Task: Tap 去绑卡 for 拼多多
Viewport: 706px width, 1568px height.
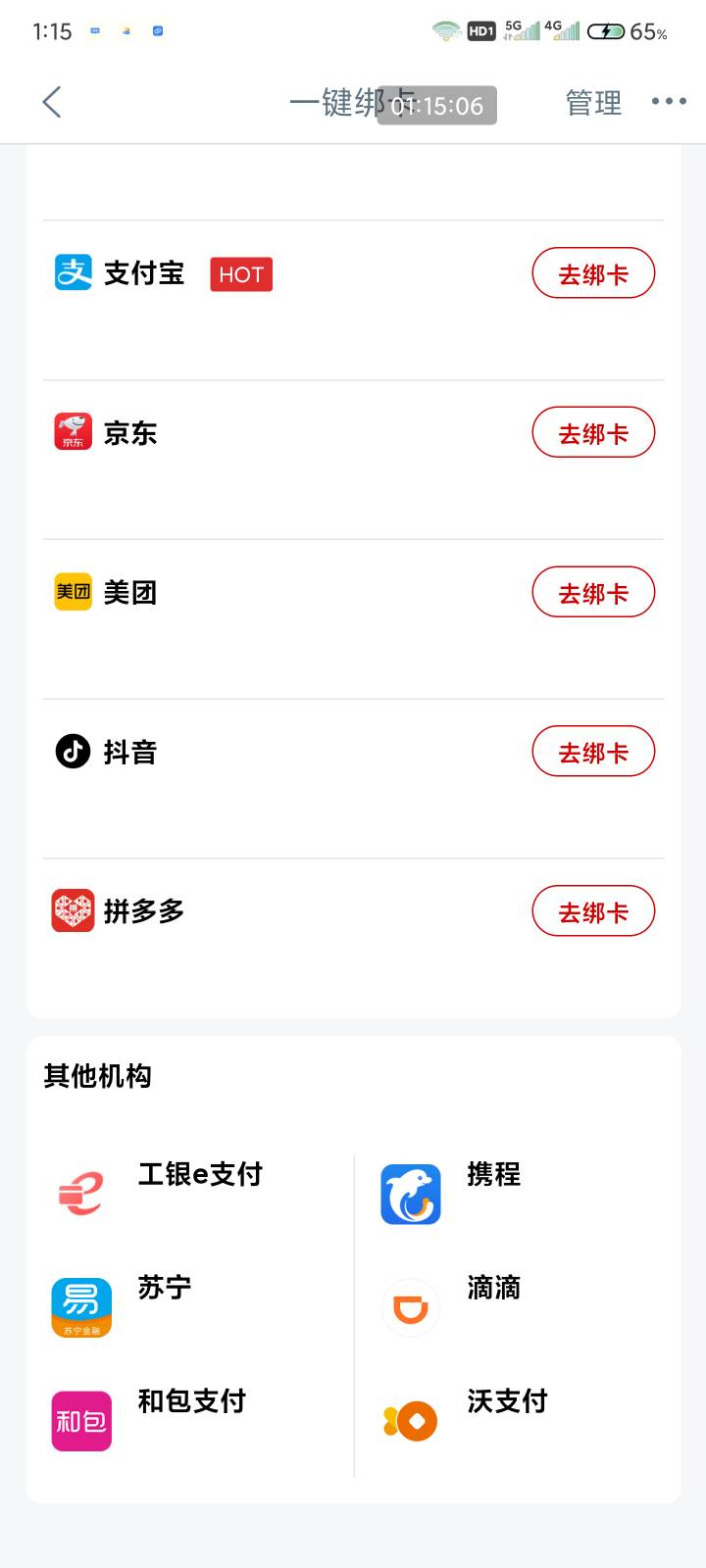Action: click(593, 912)
